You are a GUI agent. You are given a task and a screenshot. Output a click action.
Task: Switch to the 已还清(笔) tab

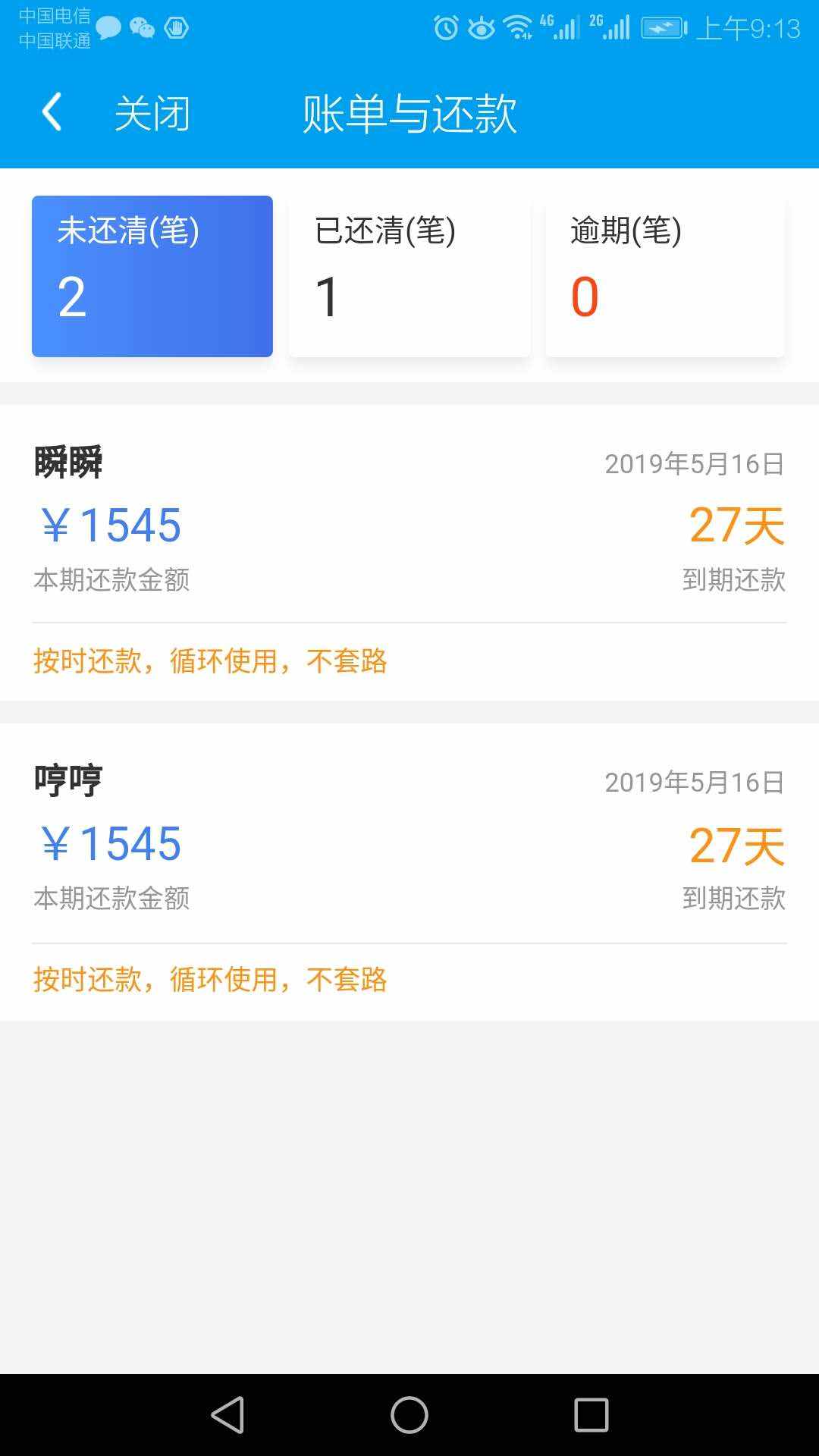click(x=409, y=276)
